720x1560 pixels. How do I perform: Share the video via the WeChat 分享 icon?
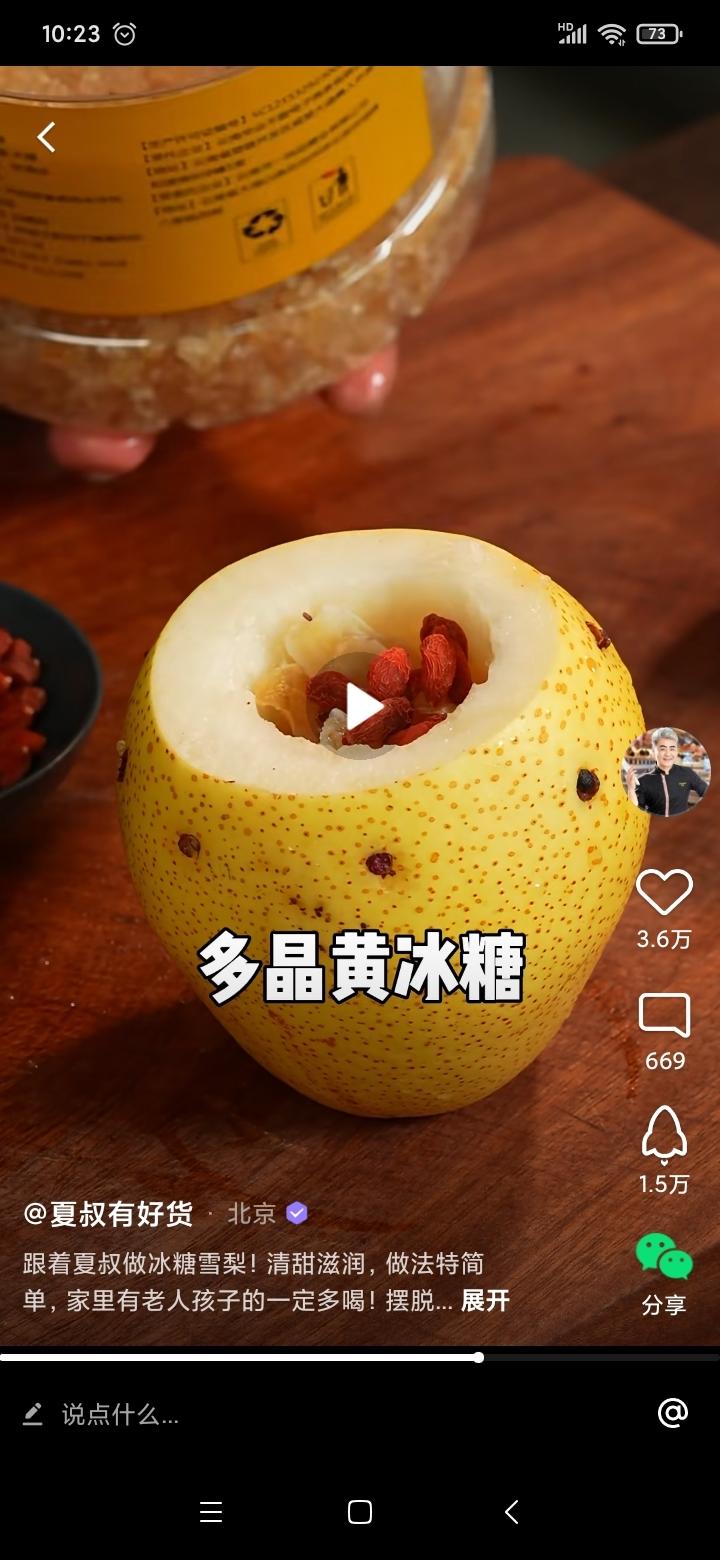point(664,1258)
